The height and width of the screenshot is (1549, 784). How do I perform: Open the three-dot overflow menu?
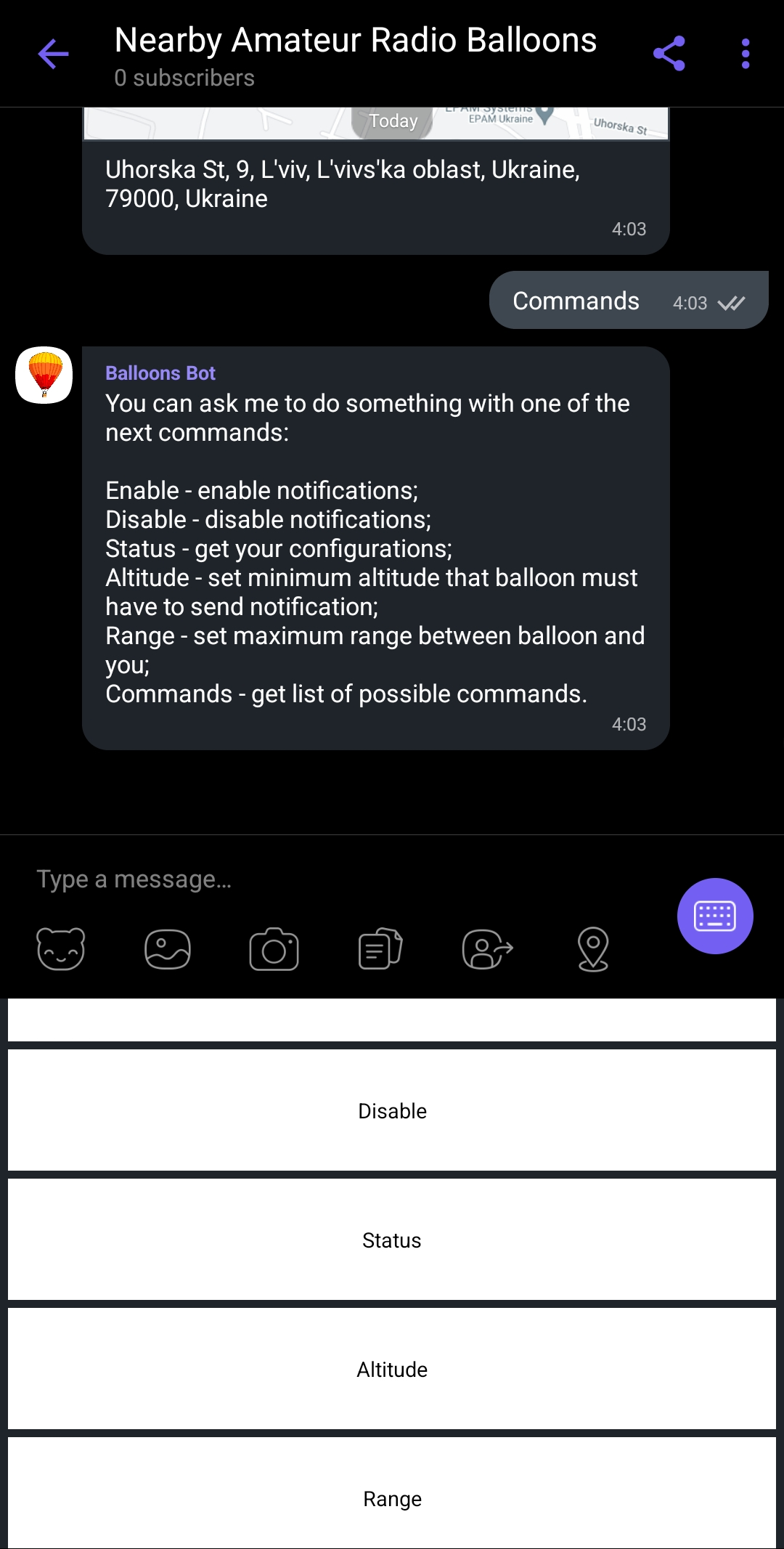(746, 54)
